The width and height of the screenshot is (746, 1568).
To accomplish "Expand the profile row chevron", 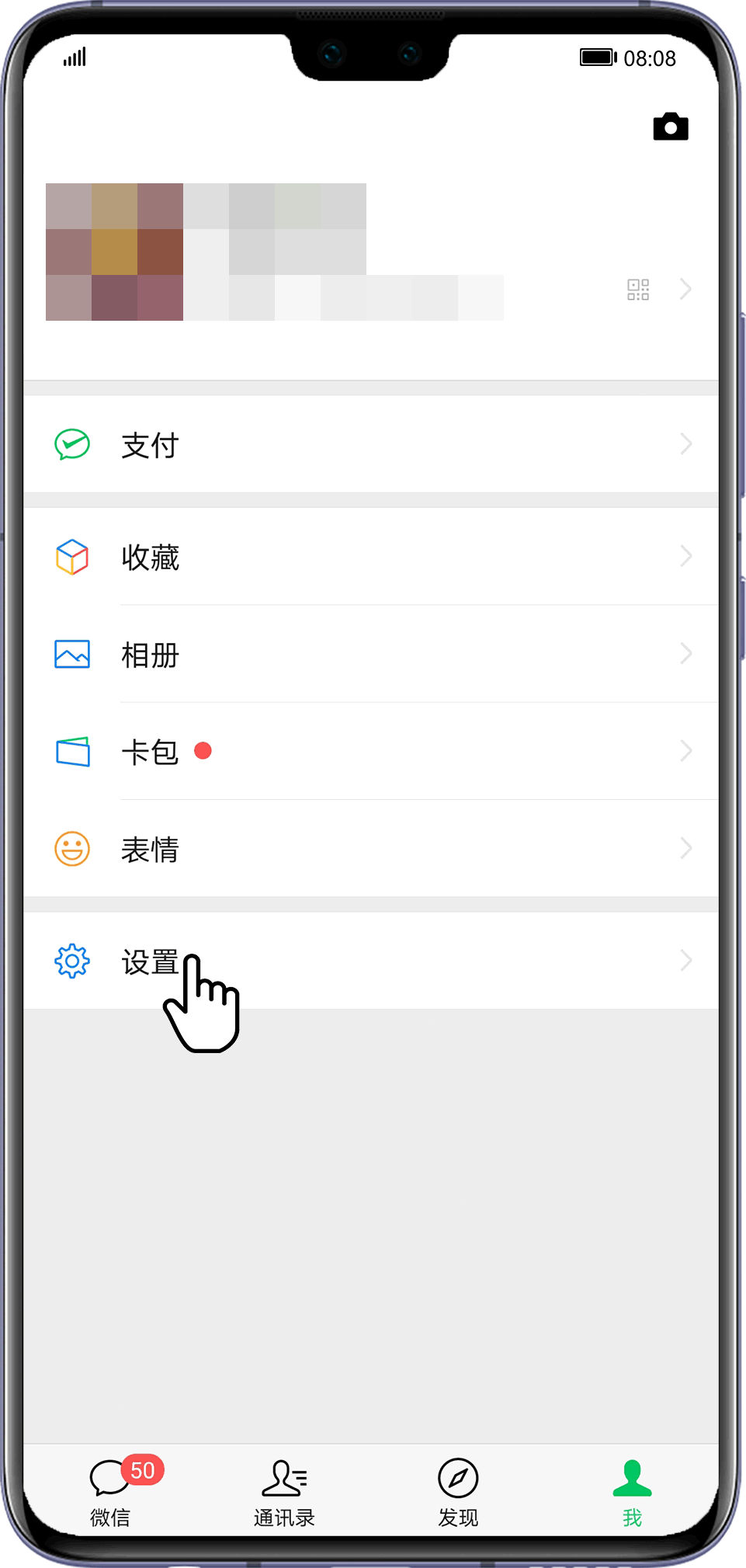I will coord(686,289).
